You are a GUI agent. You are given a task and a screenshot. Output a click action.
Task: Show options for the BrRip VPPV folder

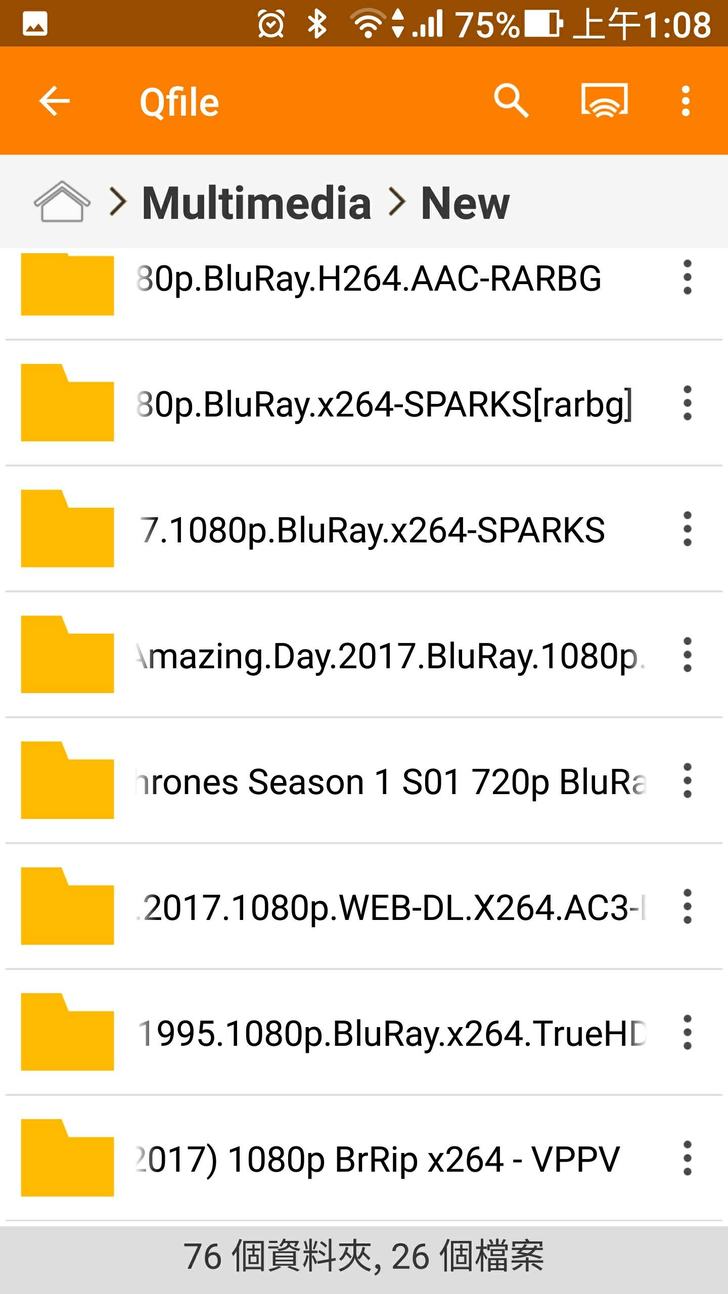coord(687,1160)
